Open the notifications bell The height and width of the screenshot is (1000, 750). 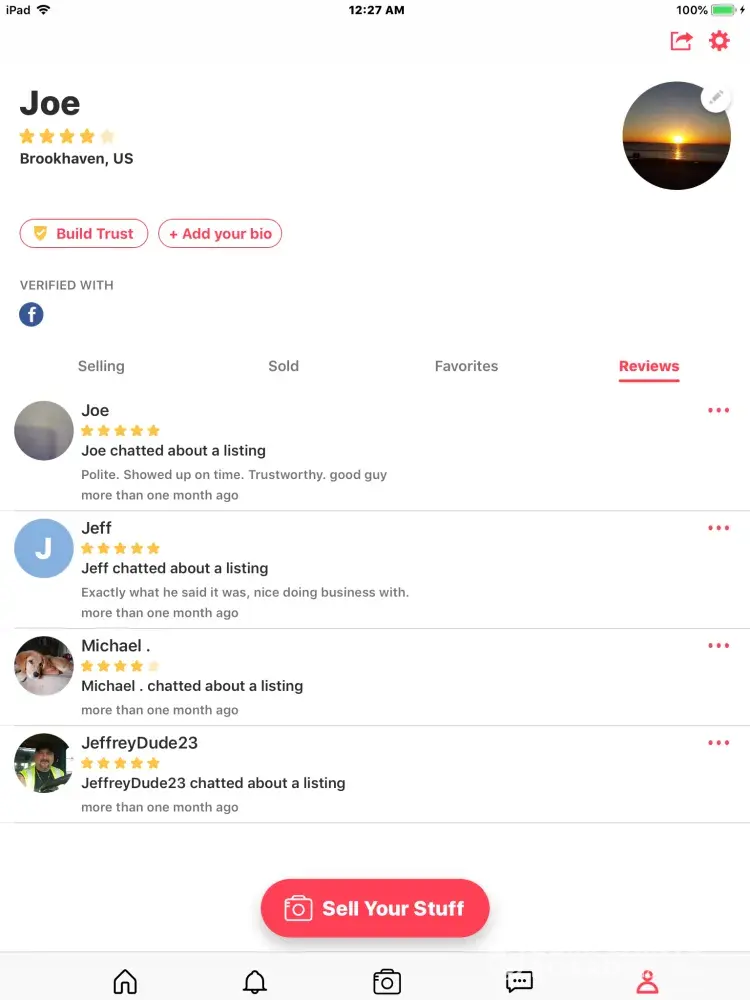click(255, 981)
